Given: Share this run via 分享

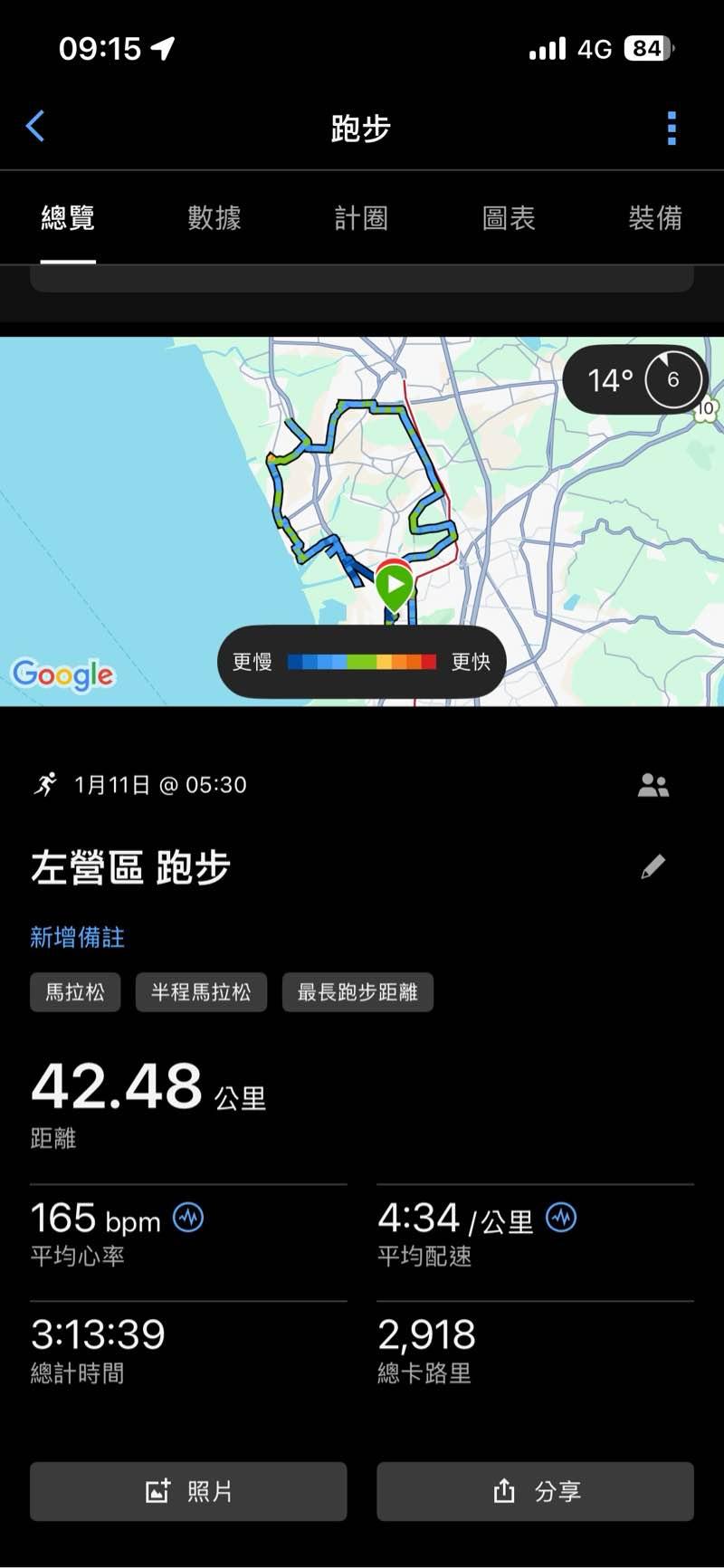Looking at the screenshot, I should (535, 1491).
